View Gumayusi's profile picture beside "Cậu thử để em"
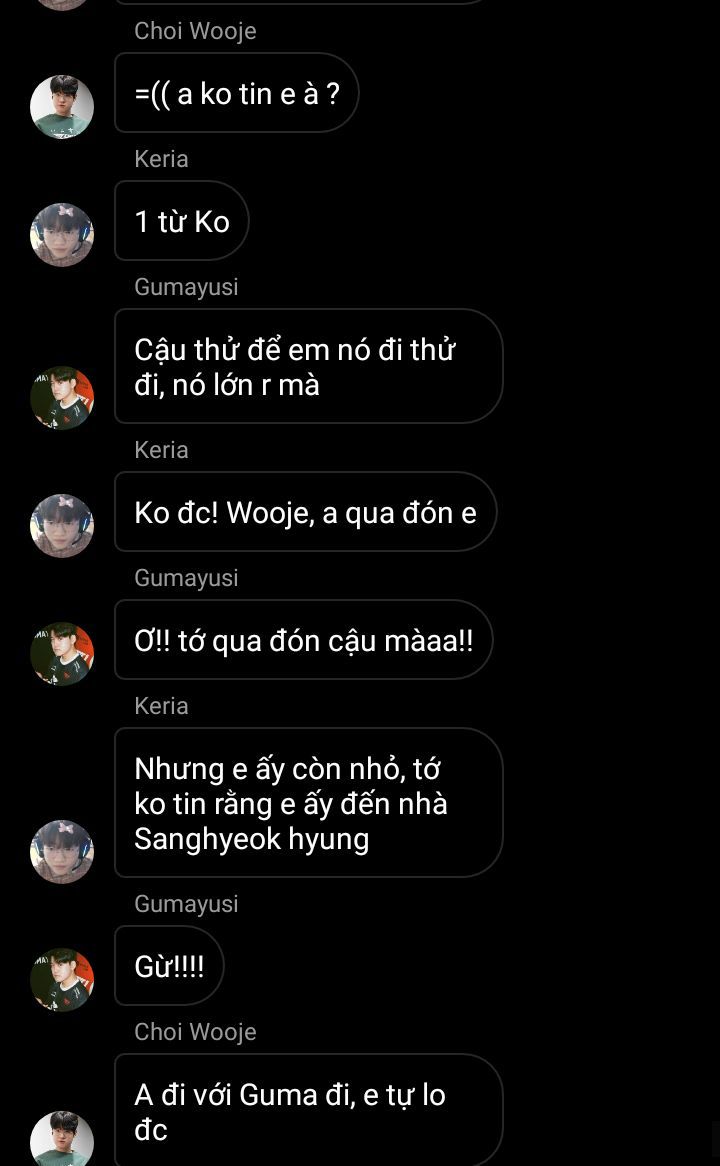Screen dimensions: 720x1166 point(62,398)
